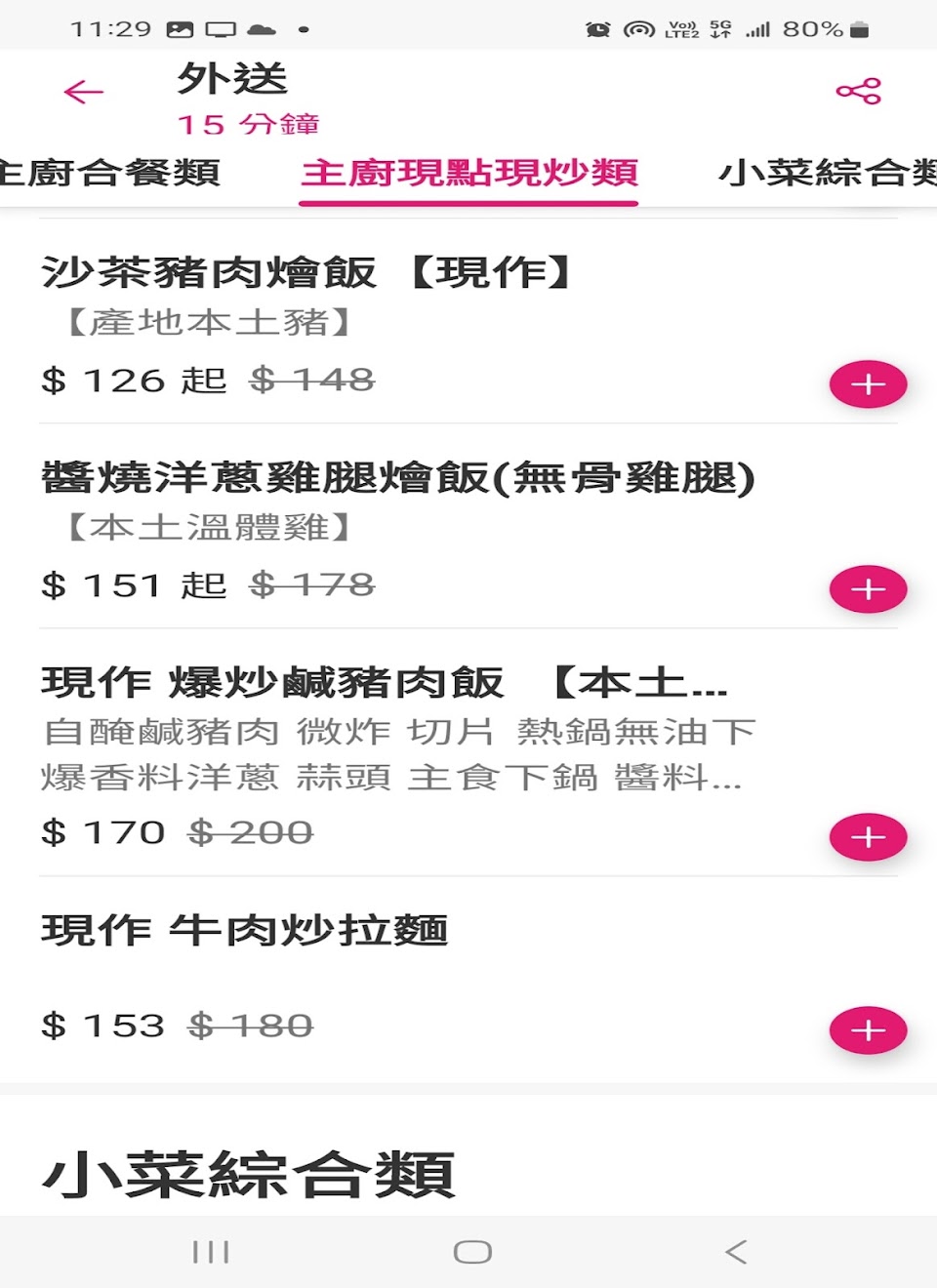The width and height of the screenshot is (937, 1288).
Task: Go back using the pink arrow
Action: click(x=84, y=92)
